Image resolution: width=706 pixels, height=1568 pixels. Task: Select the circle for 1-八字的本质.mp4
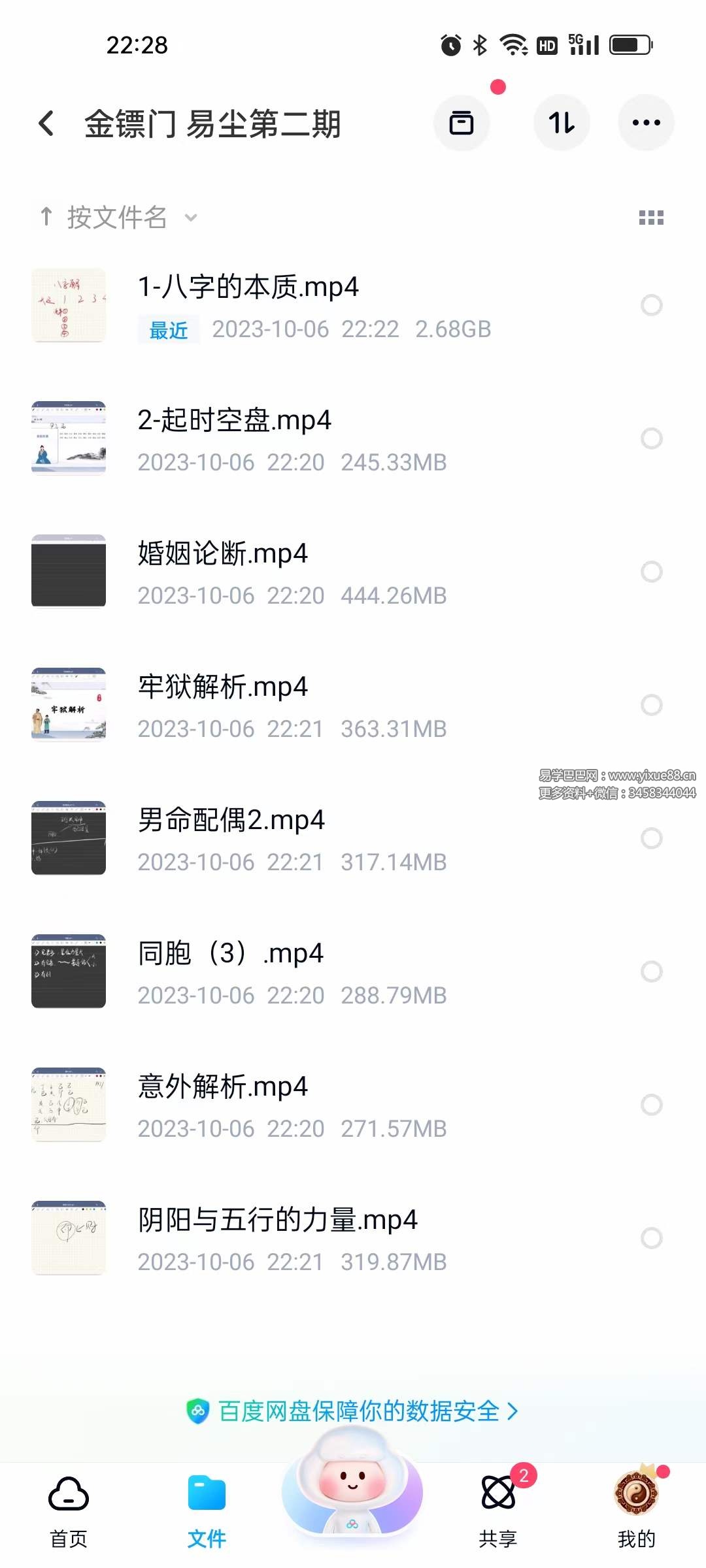[x=651, y=304]
